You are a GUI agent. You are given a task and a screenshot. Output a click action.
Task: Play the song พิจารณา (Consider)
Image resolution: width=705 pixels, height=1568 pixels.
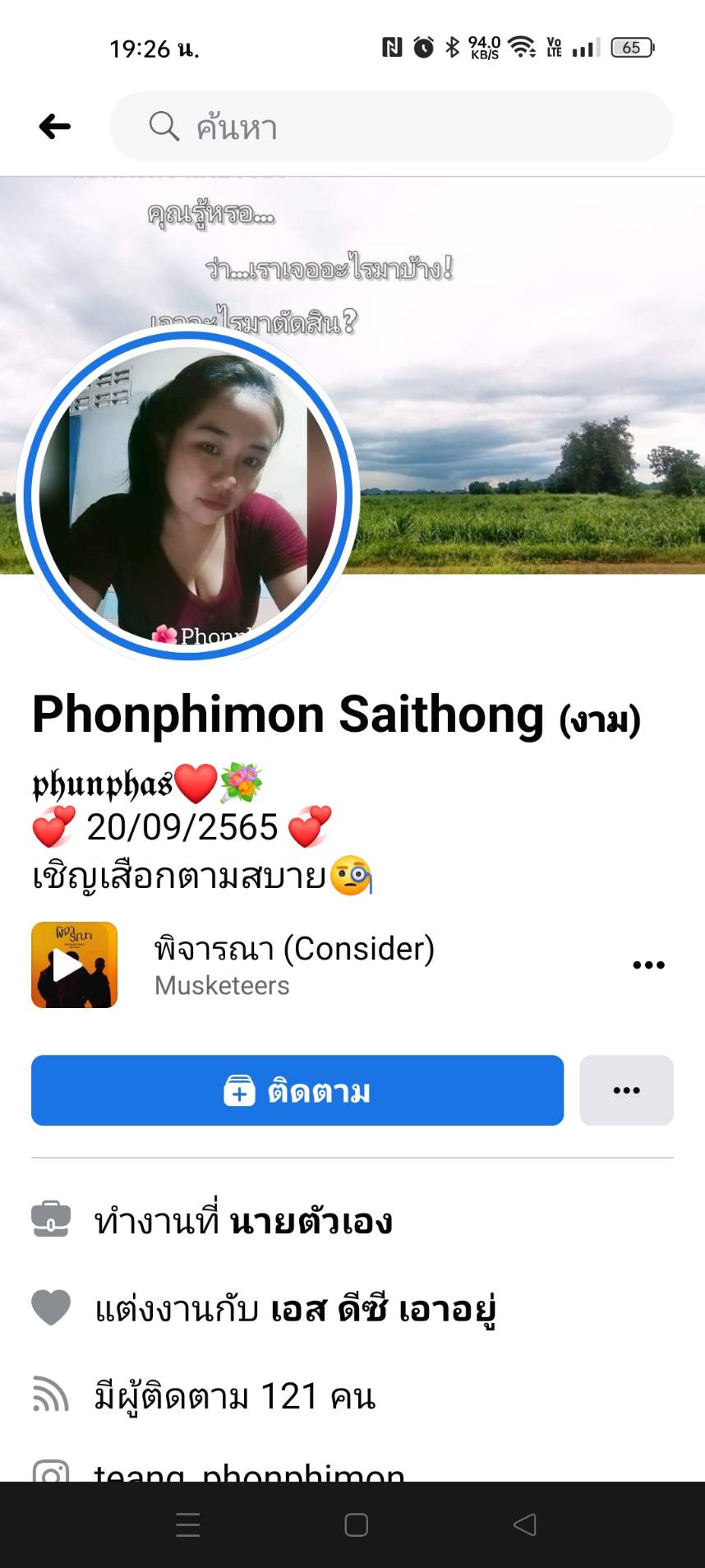(x=74, y=964)
